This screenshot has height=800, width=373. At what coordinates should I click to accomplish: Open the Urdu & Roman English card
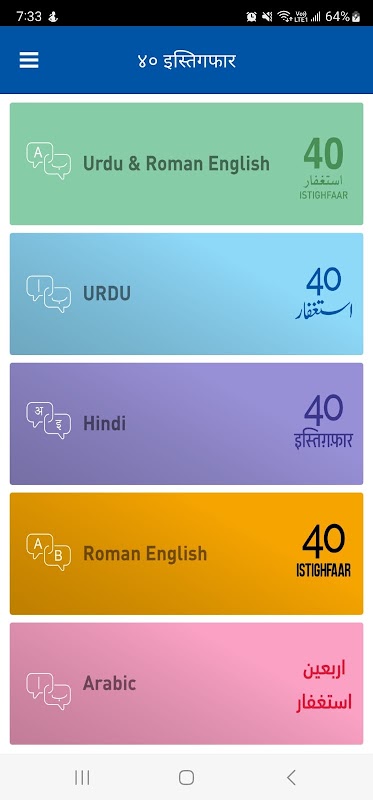click(x=186, y=164)
